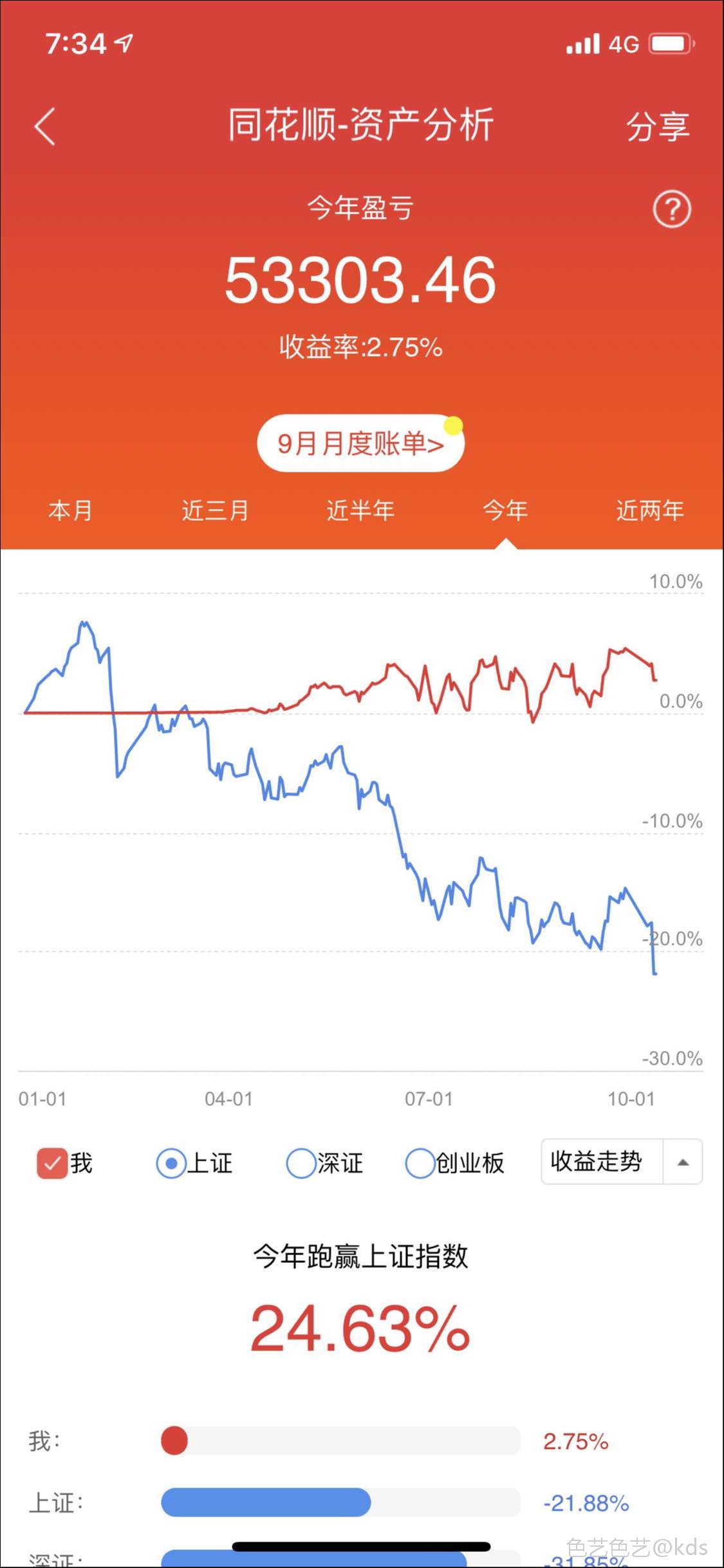Uncheck the 我 checkbox
This screenshot has width=724, height=1568.
53,1162
